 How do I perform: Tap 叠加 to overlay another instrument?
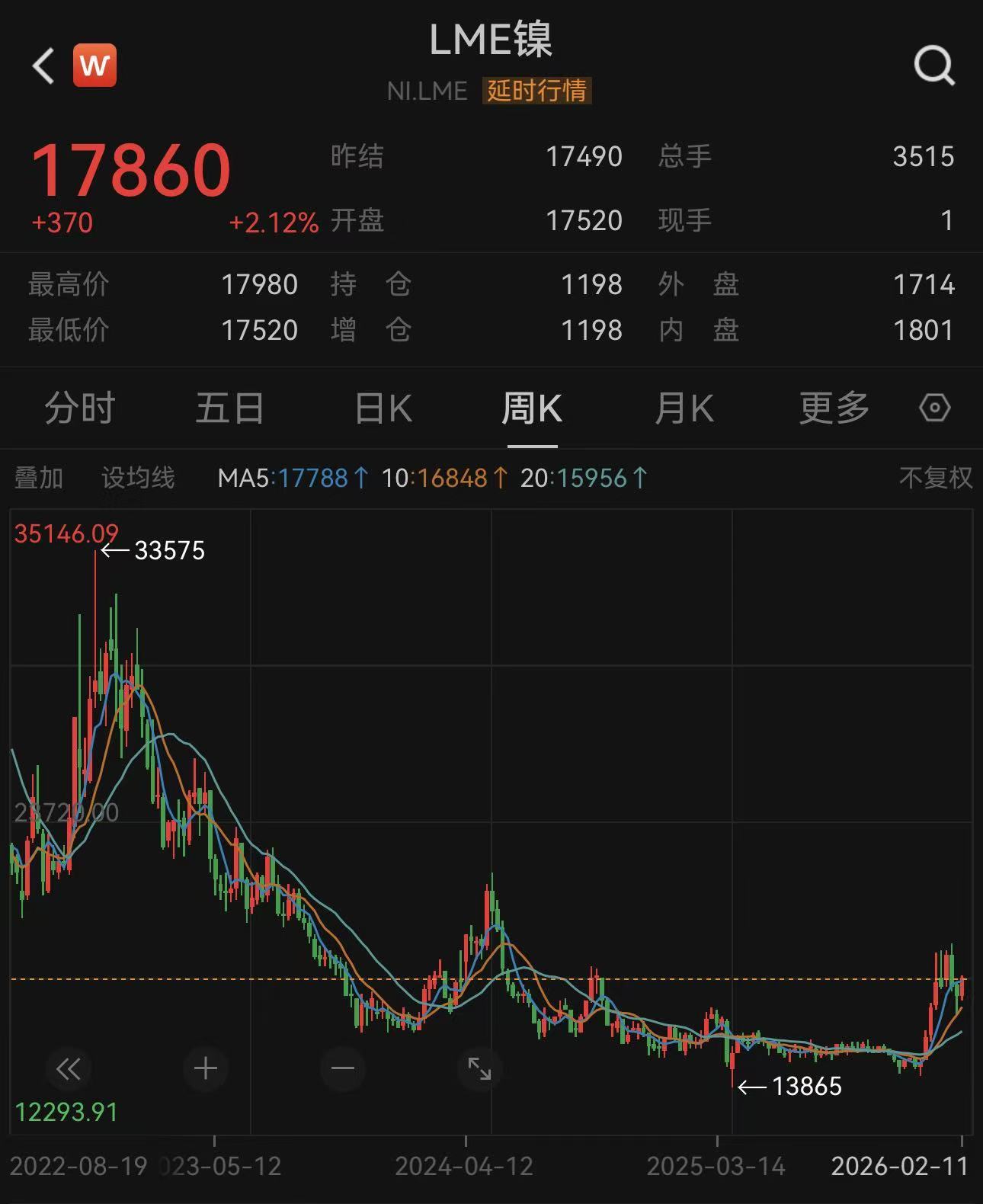[x=38, y=478]
